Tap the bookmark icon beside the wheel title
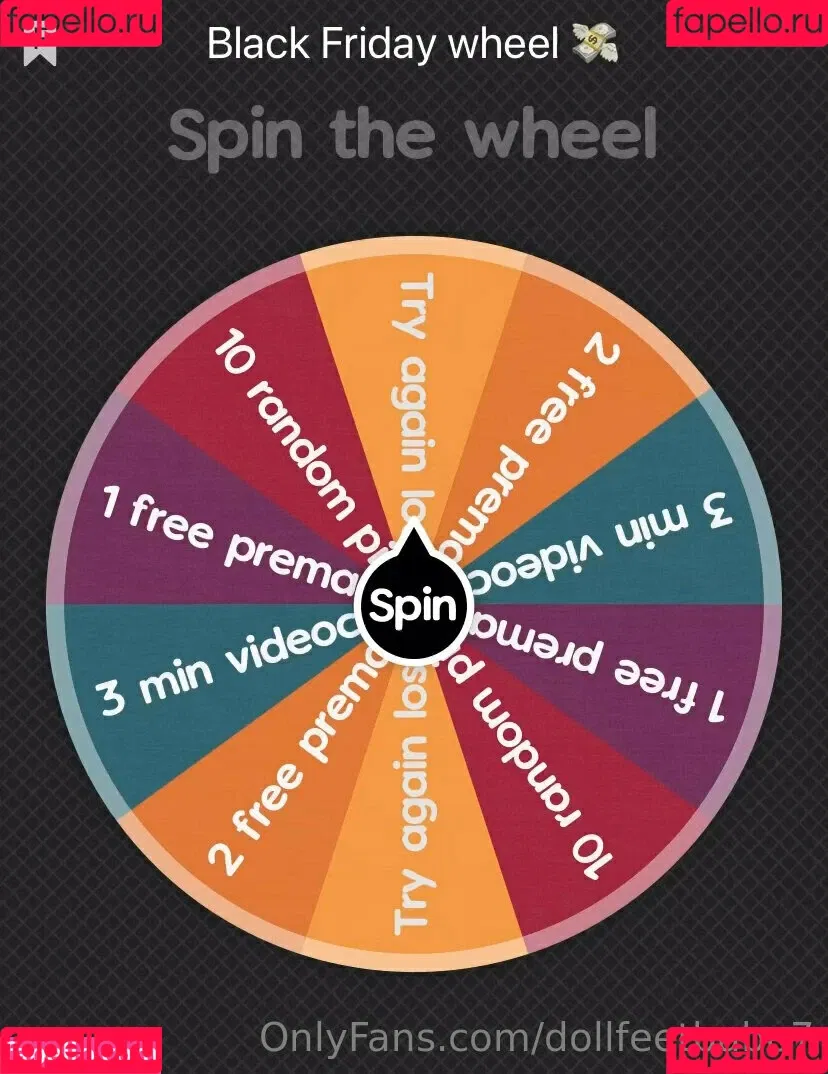Screen dimensions: 828x1074 click(x=40, y=49)
